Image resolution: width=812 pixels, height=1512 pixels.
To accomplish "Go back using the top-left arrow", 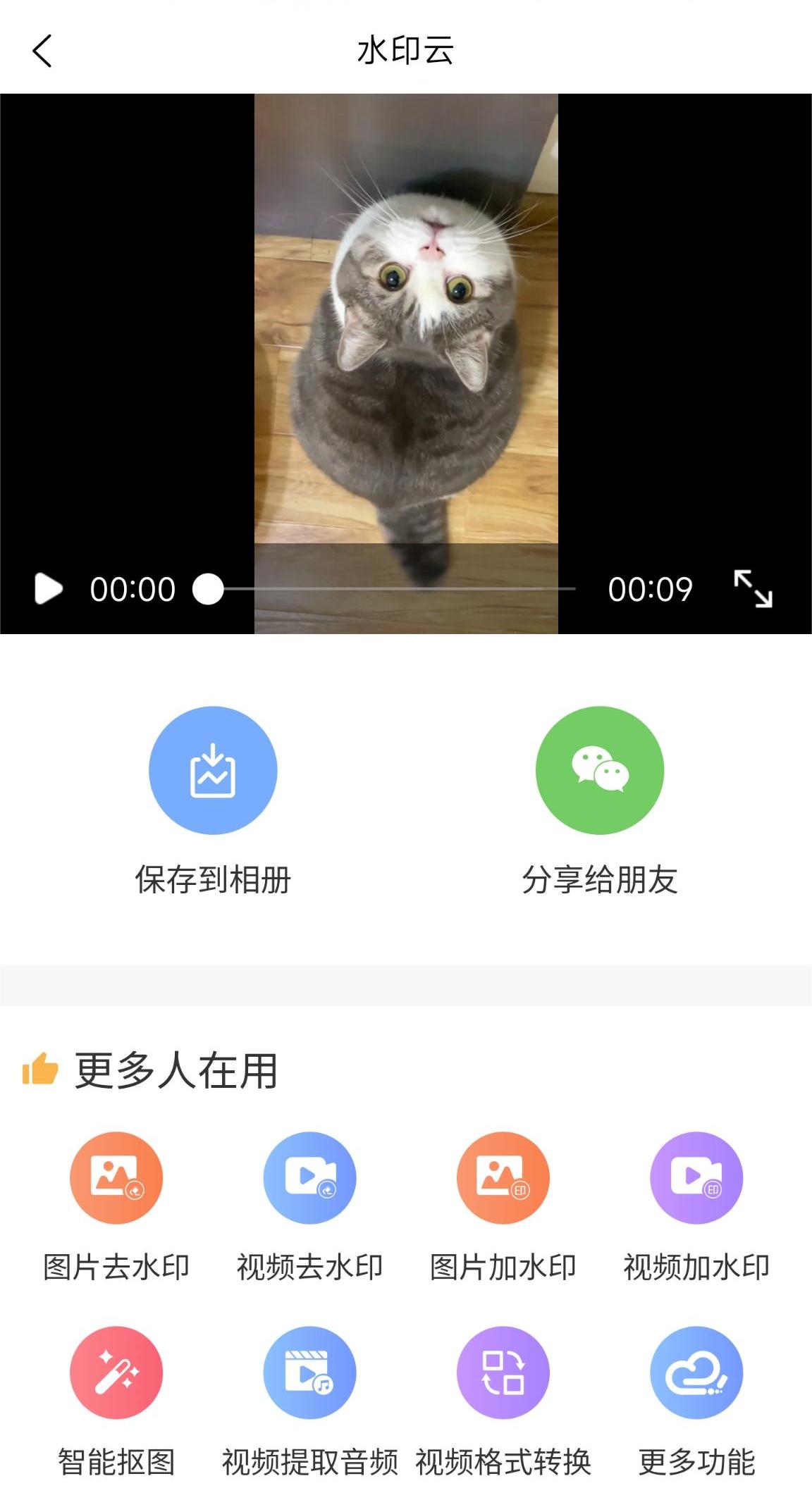I will 42,51.
